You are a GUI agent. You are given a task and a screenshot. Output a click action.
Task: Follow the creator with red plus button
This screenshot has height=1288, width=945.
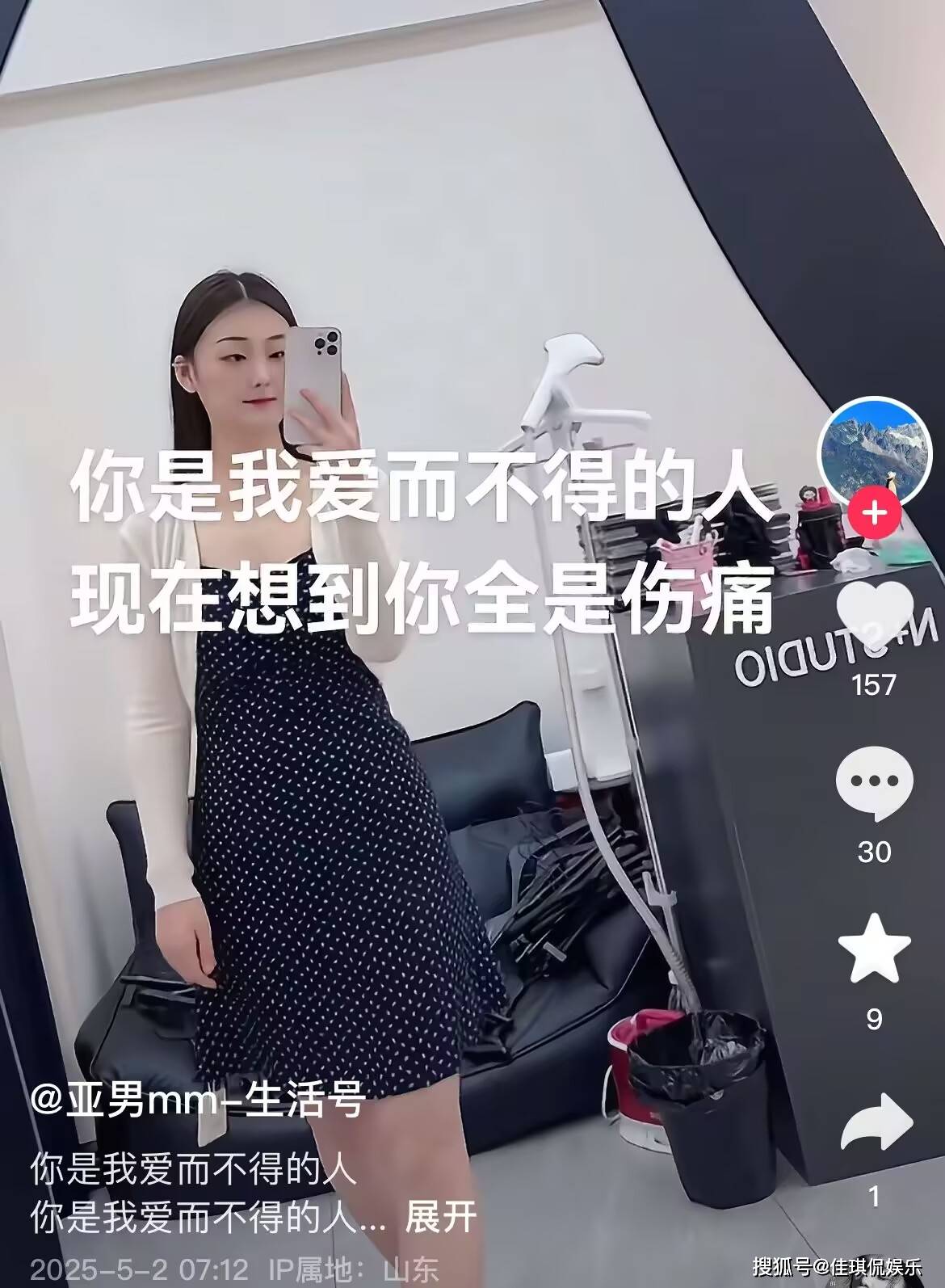(875, 514)
